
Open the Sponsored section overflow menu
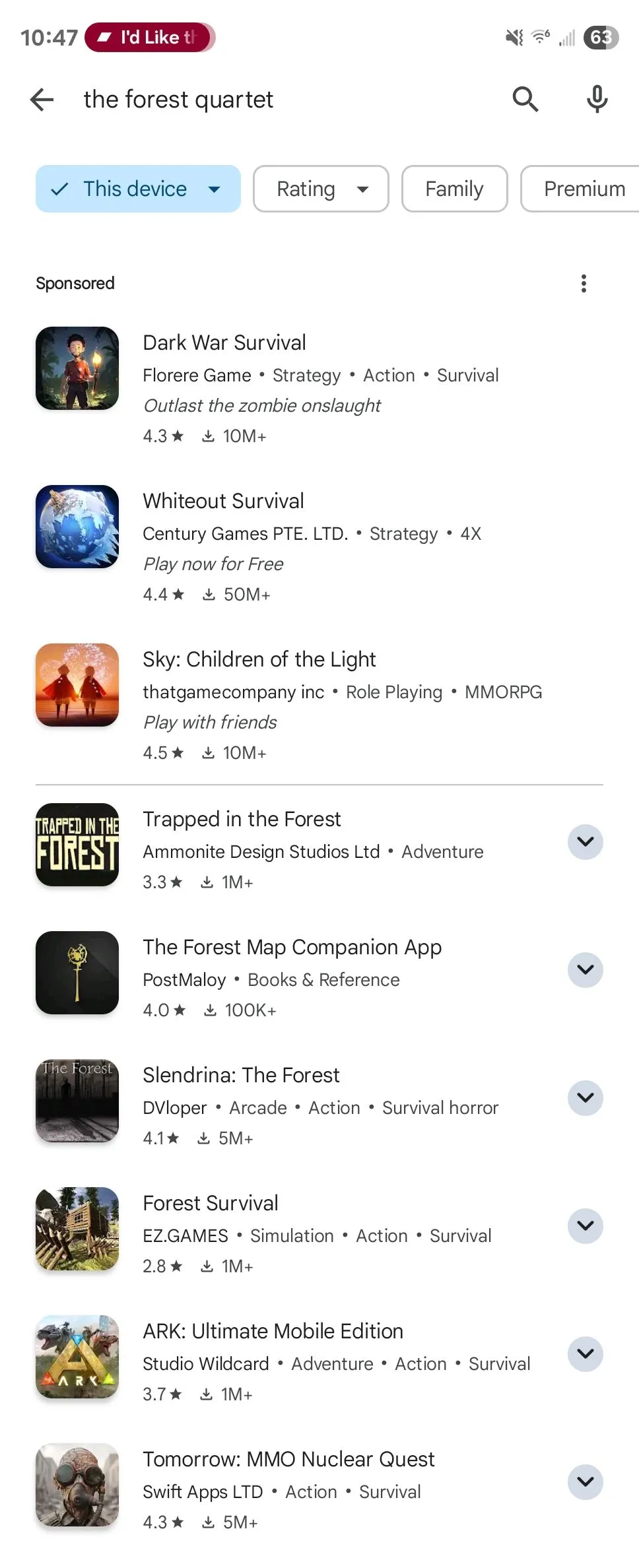coord(584,283)
